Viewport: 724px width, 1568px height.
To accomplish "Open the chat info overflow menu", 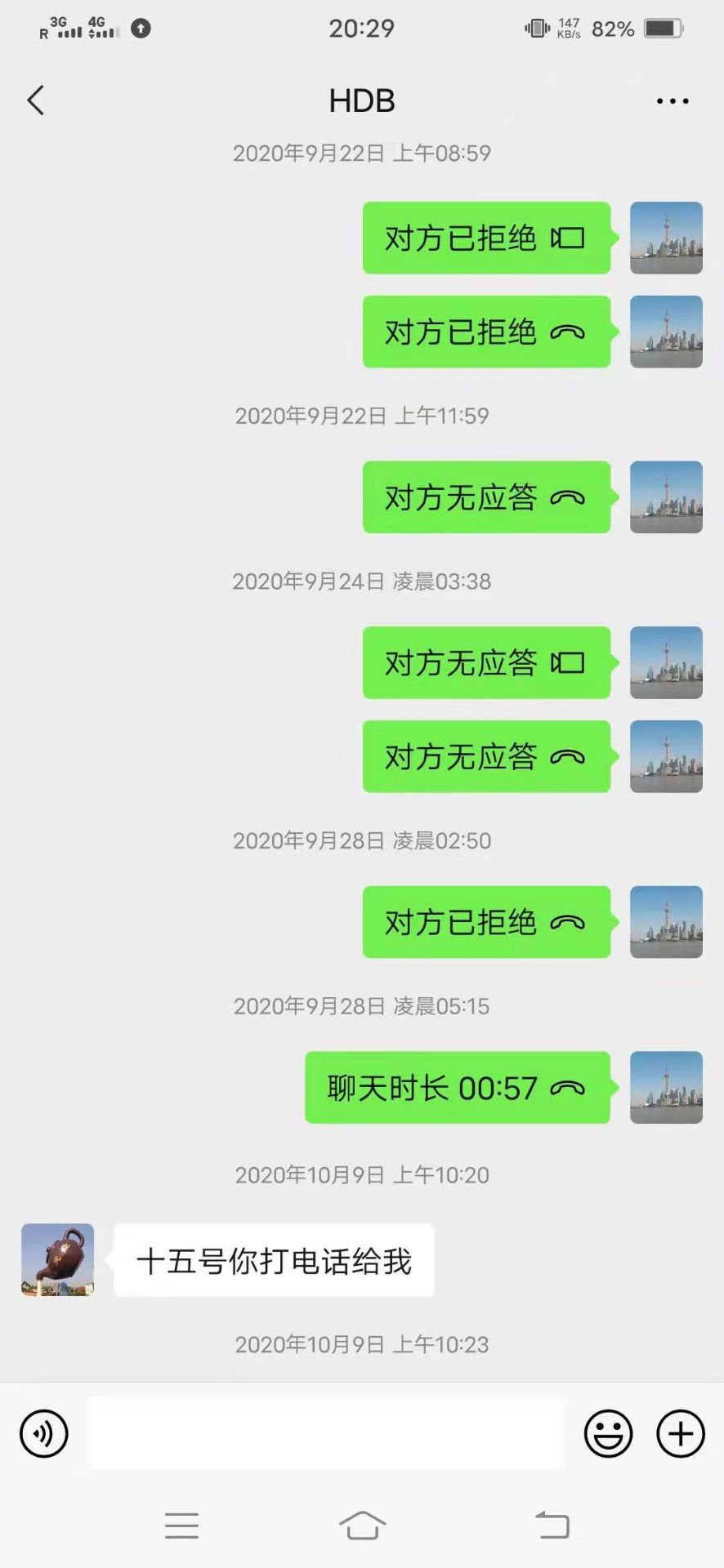I will (672, 101).
